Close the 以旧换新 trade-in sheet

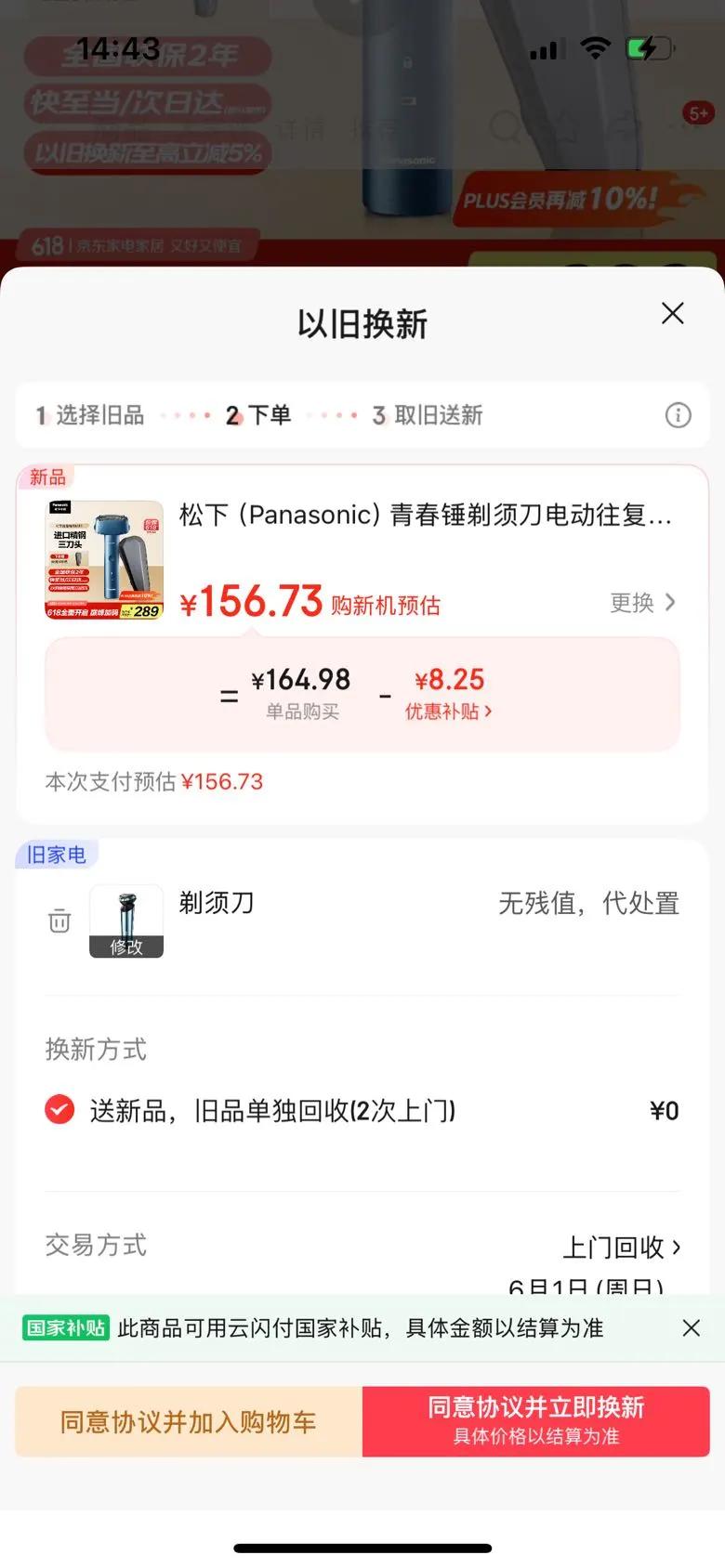click(x=673, y=313)
